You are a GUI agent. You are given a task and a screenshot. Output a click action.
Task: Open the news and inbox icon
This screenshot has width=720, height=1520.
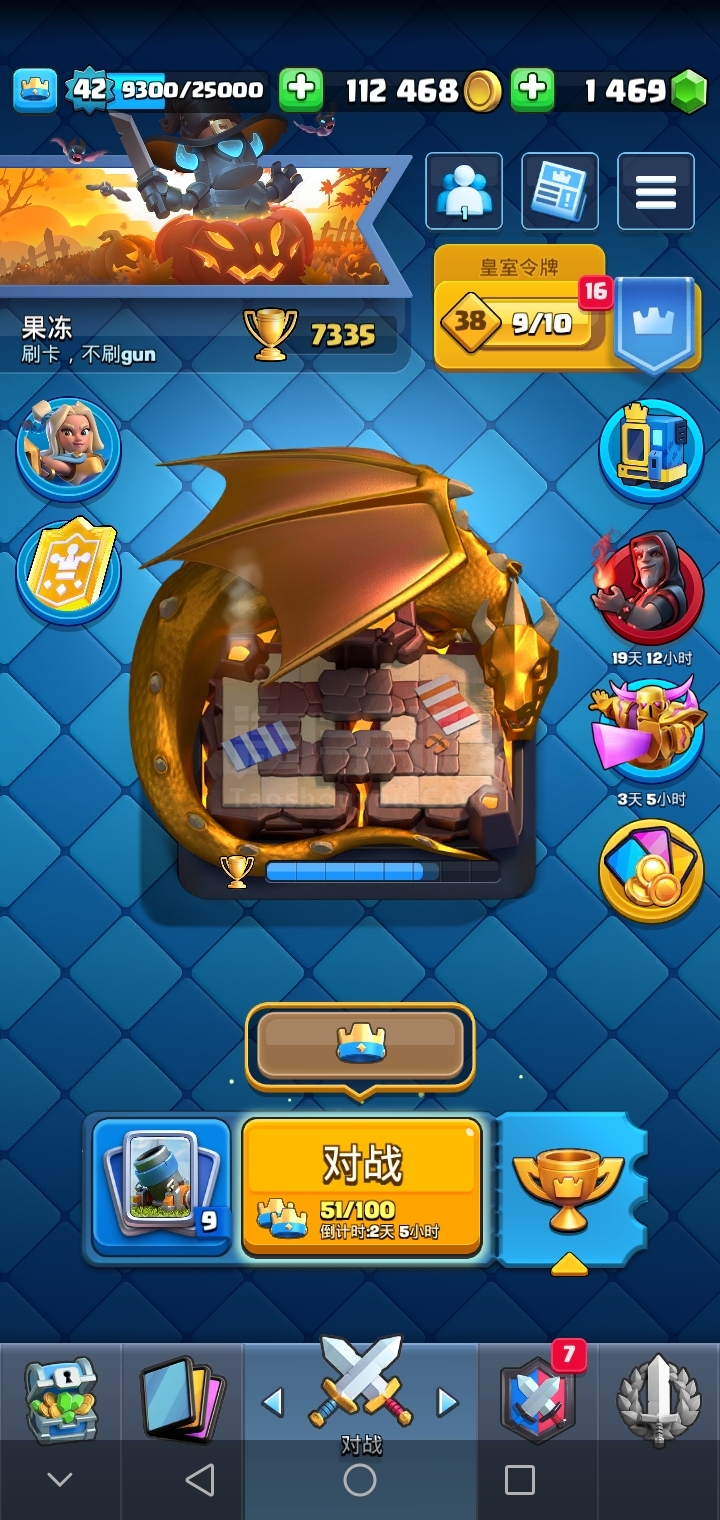559,191
